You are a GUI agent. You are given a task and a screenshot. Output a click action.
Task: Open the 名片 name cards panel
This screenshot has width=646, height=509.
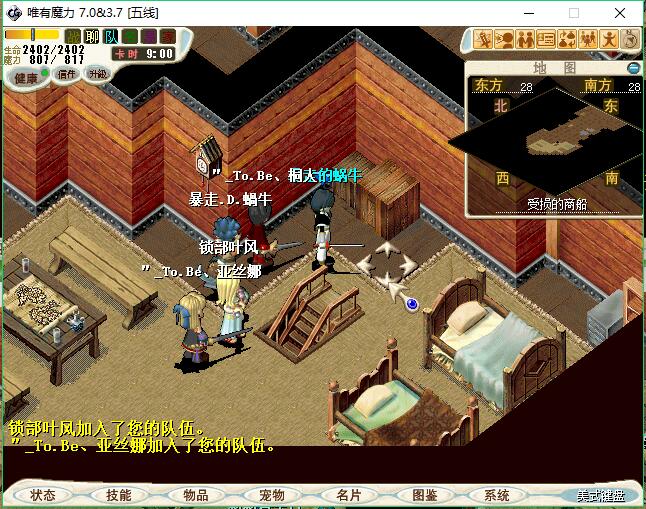(x=348, y=495)
